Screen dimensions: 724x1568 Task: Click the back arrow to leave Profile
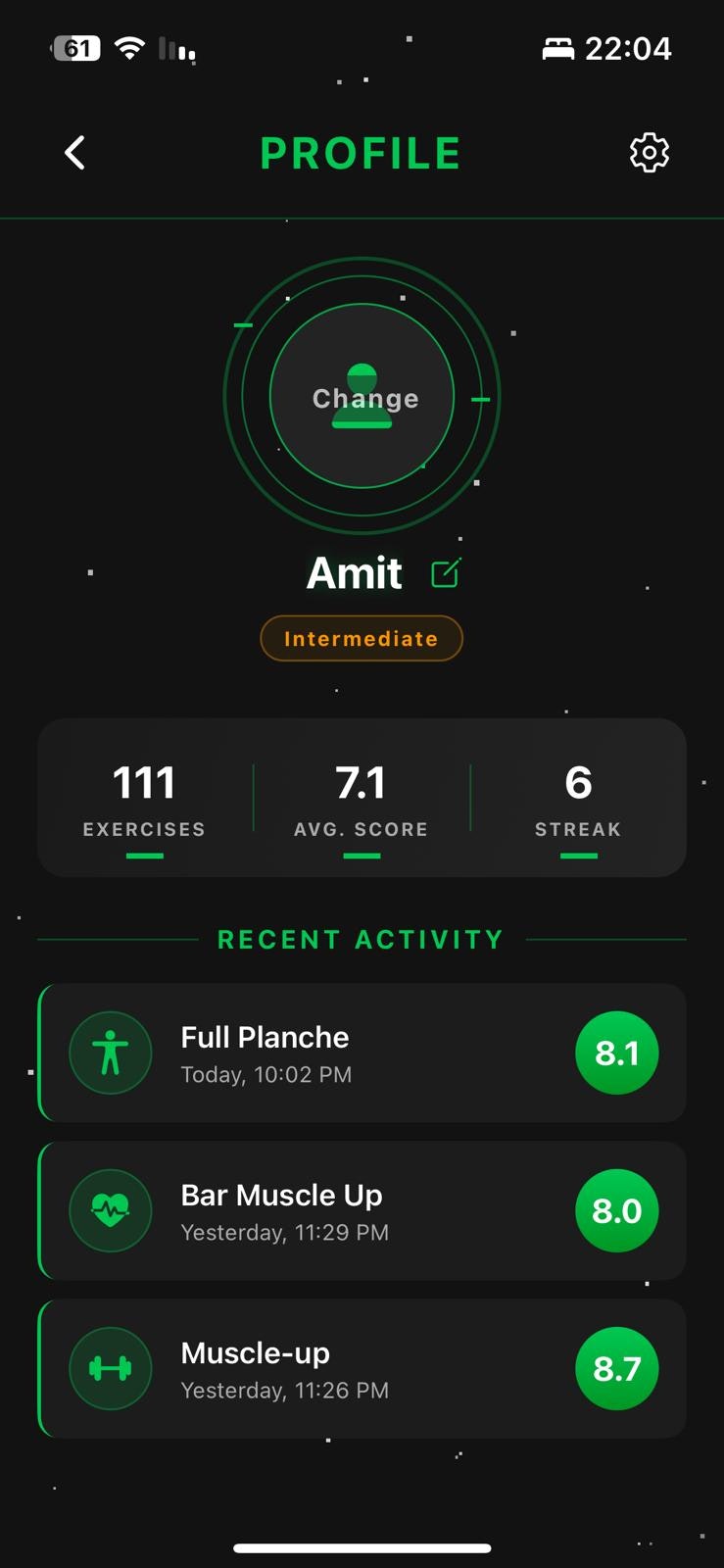point(74,153)
